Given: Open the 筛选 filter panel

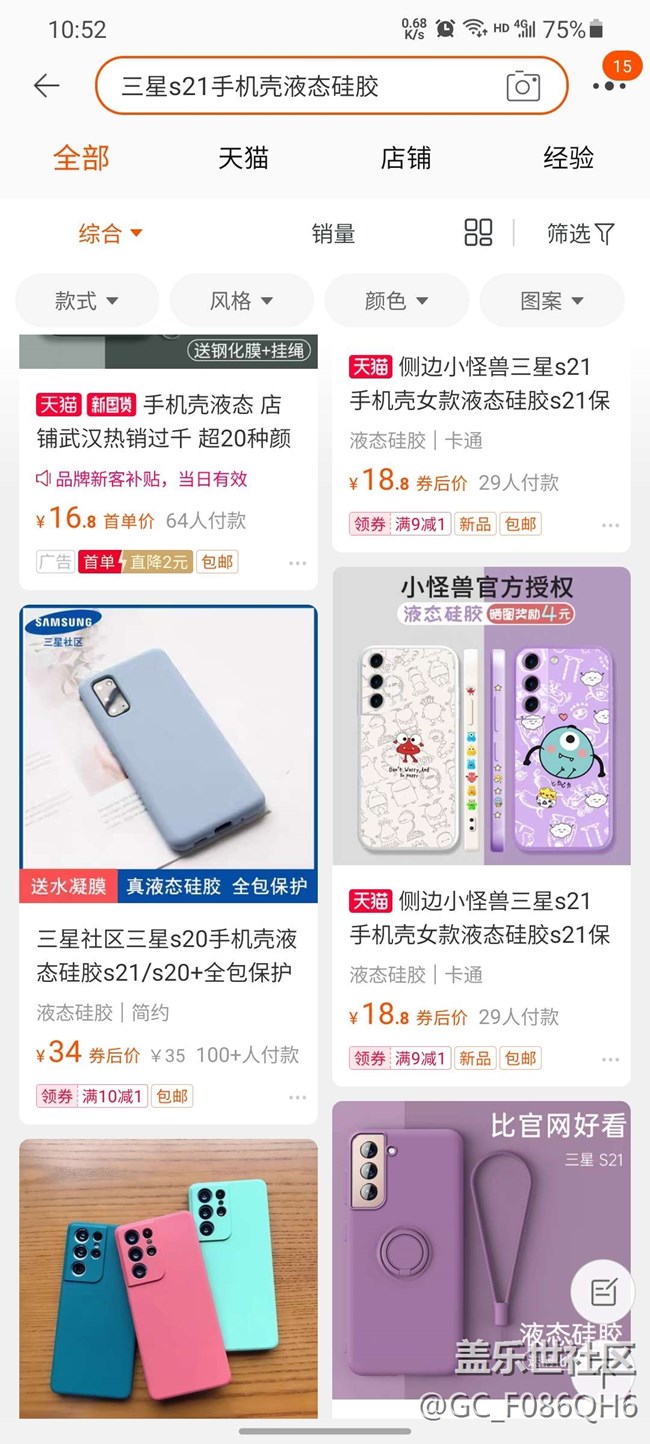Looking at the screenshot, I should pos(580,234).
